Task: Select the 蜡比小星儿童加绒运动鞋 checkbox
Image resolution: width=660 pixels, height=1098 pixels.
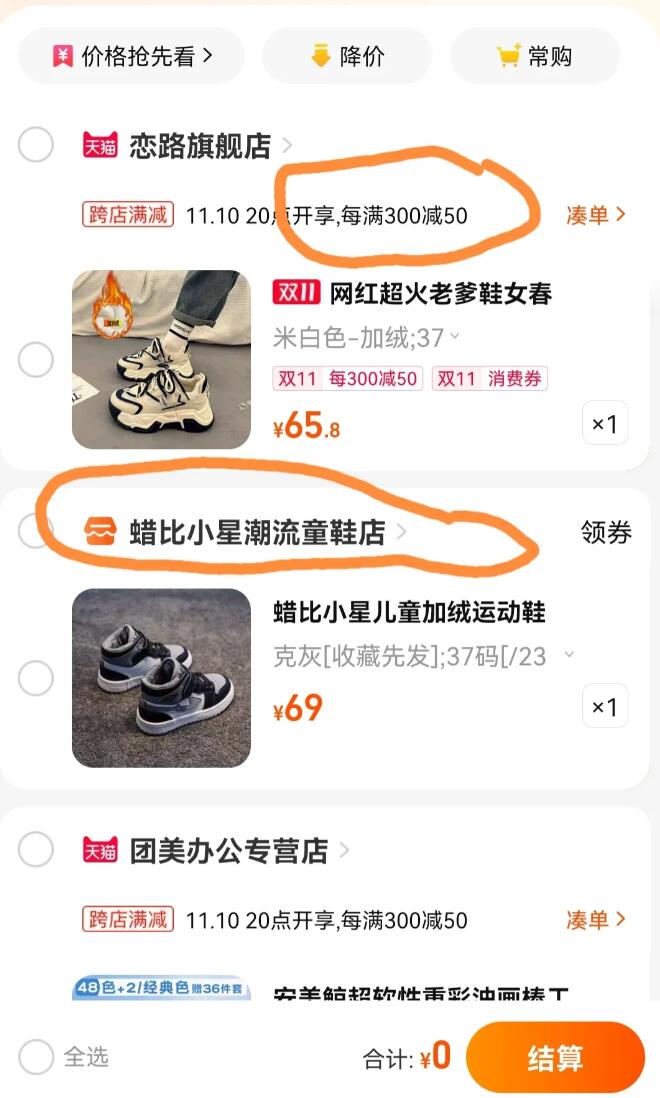Action: pyautogui.click(x=36, y=679)
